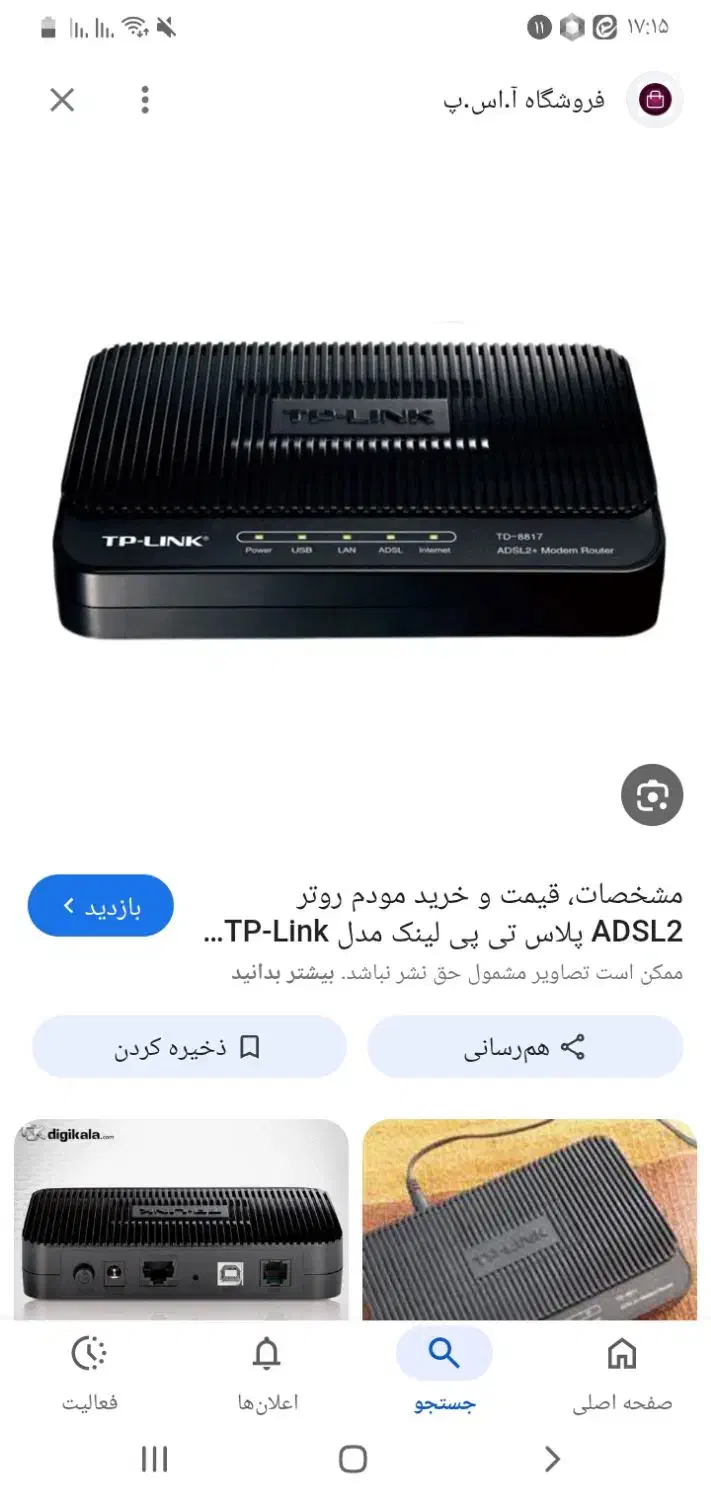The height and width of the screenshot is (1500, 711).
Task: Switch to the صفحه اصلی home tab
Action: tap(622, 1372)
